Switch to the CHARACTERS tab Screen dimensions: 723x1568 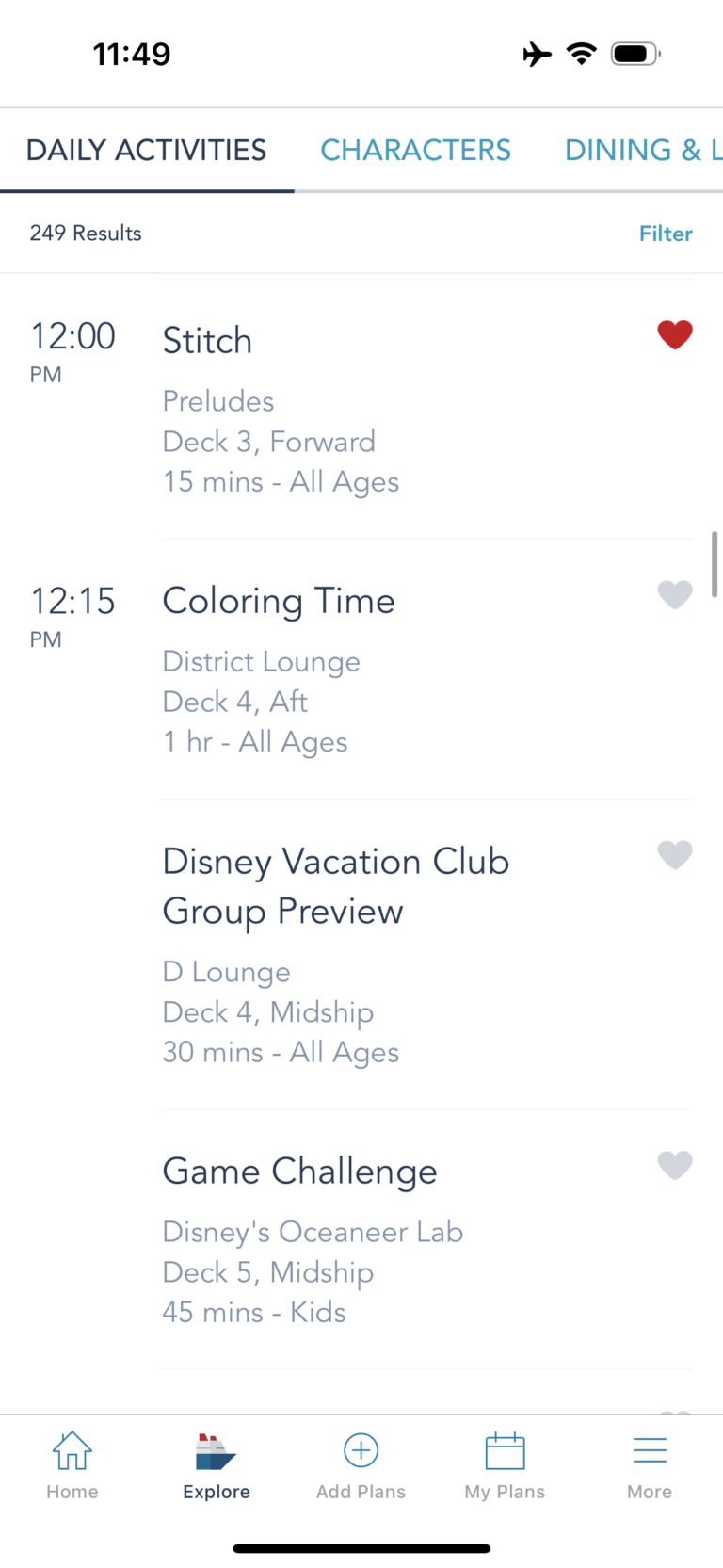point(415,150)
